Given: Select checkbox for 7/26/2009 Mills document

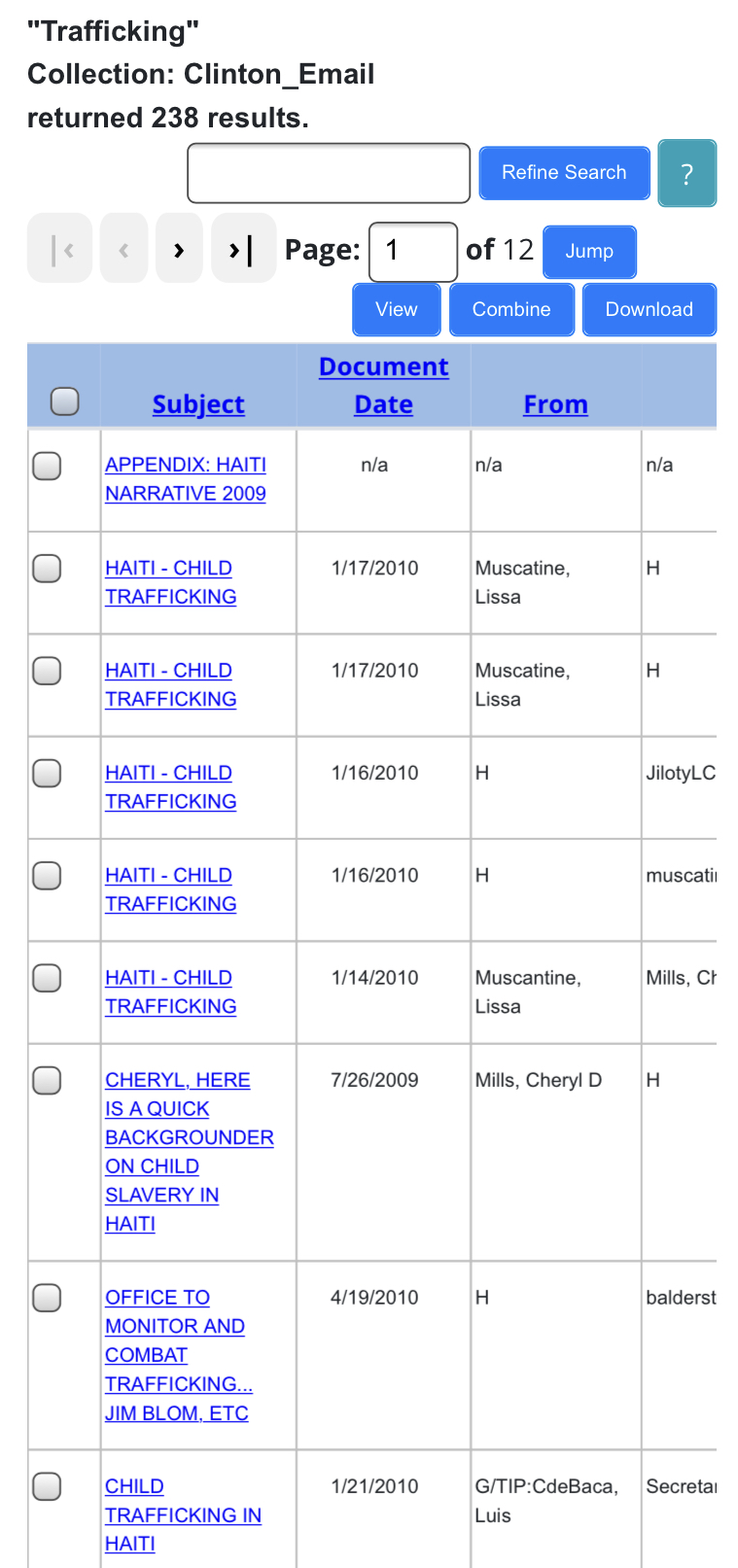Looking at the screenshot, I should [47, 1080].
